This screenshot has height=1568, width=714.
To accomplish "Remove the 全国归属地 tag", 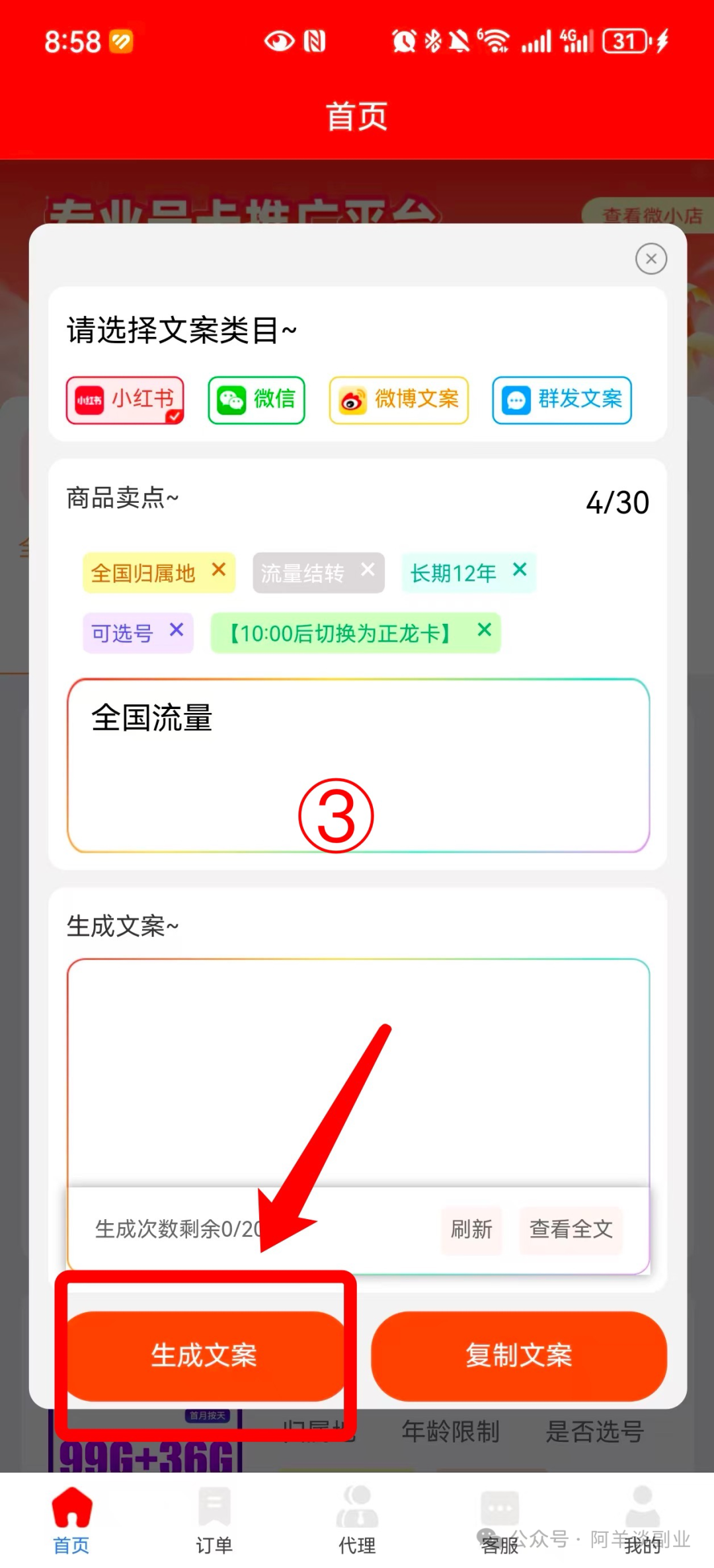I will coord(219,569).
